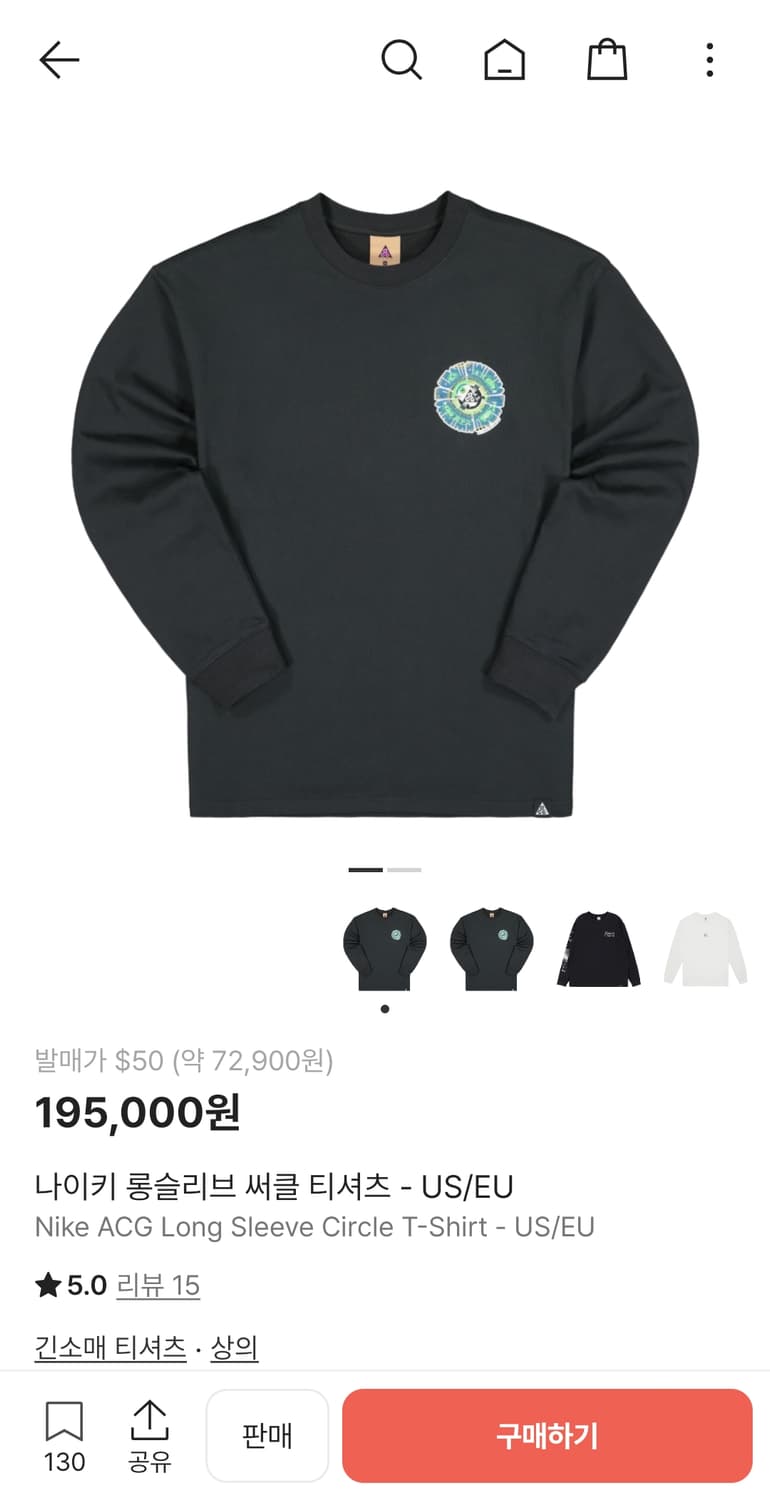Tap the magnifier inside the search icon area
The width and height of the screenshot is (770, 1500).
[402, 59]
